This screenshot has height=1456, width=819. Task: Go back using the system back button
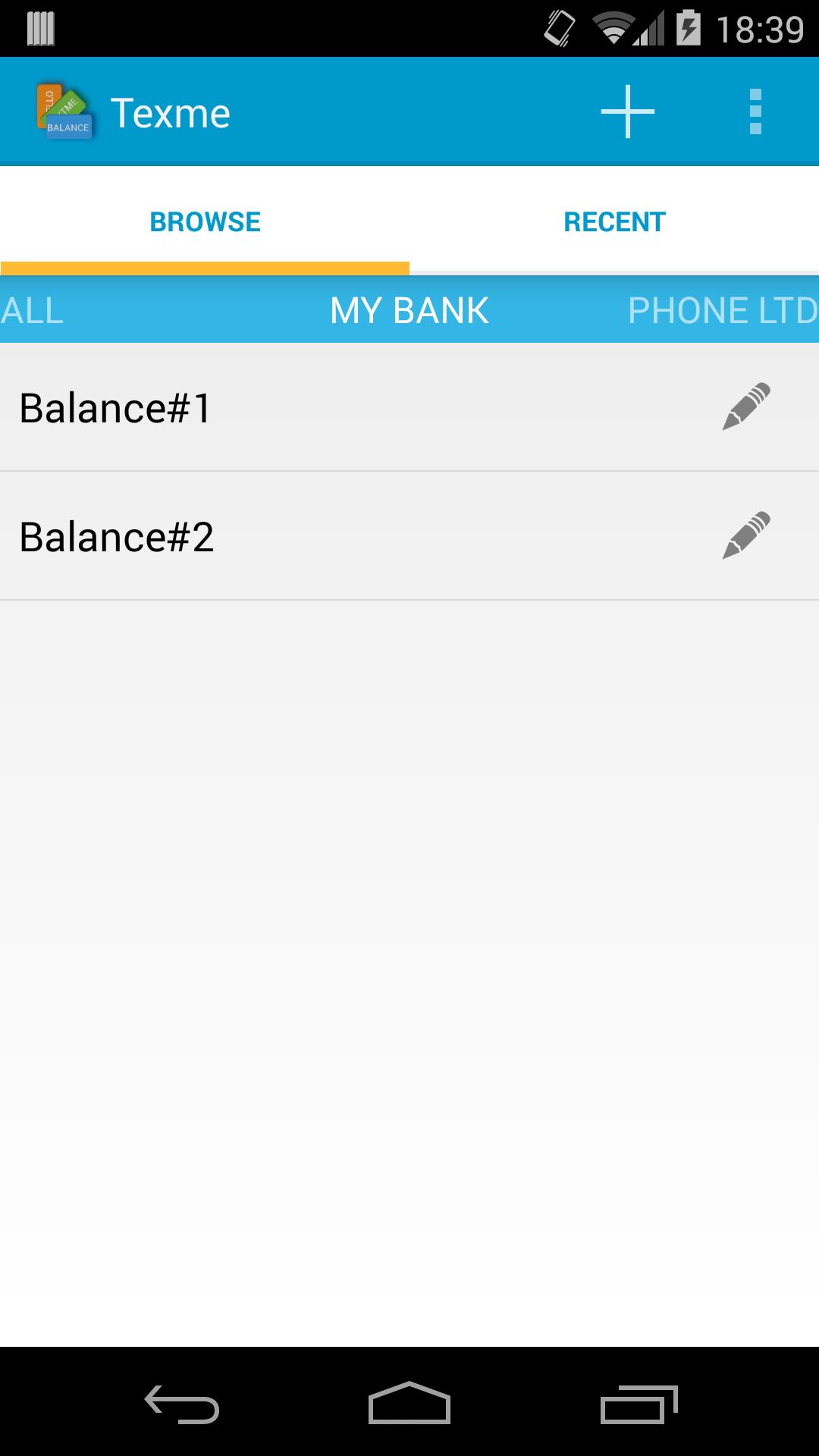pos(182,1404)
